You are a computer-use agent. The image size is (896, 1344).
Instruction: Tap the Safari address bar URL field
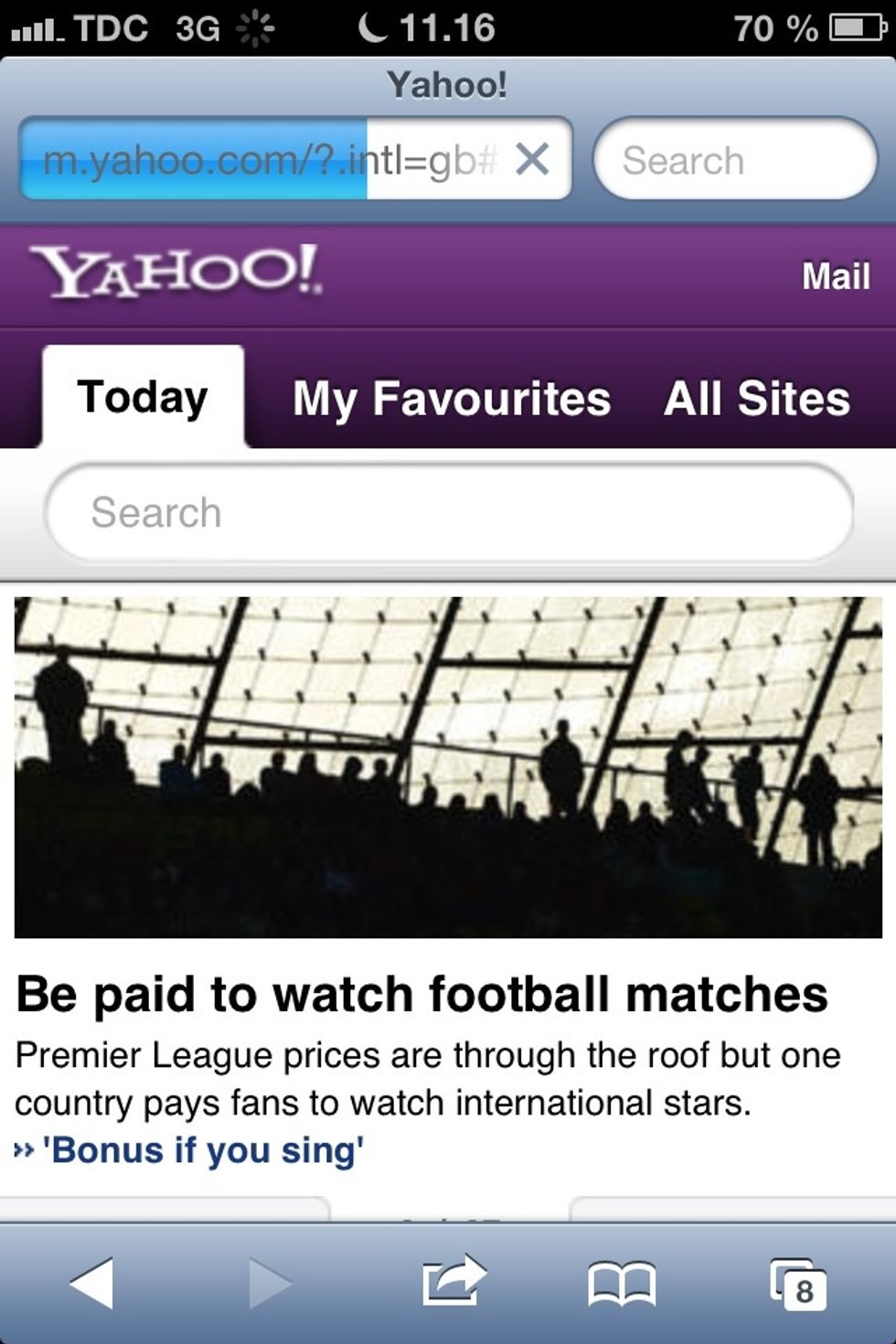pyautogui.click(x=265, y=160)
